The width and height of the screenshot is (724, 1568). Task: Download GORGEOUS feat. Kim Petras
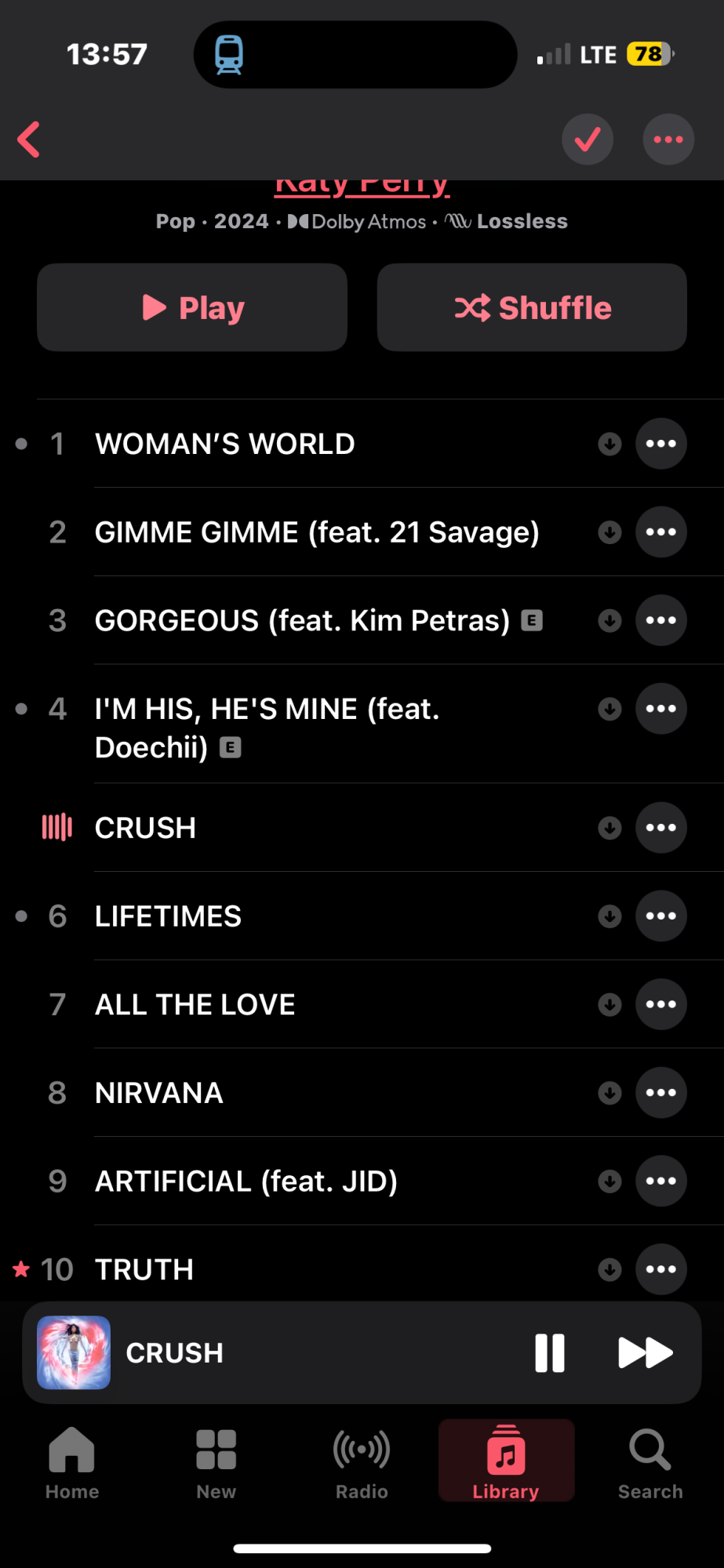tap(609, 621)
